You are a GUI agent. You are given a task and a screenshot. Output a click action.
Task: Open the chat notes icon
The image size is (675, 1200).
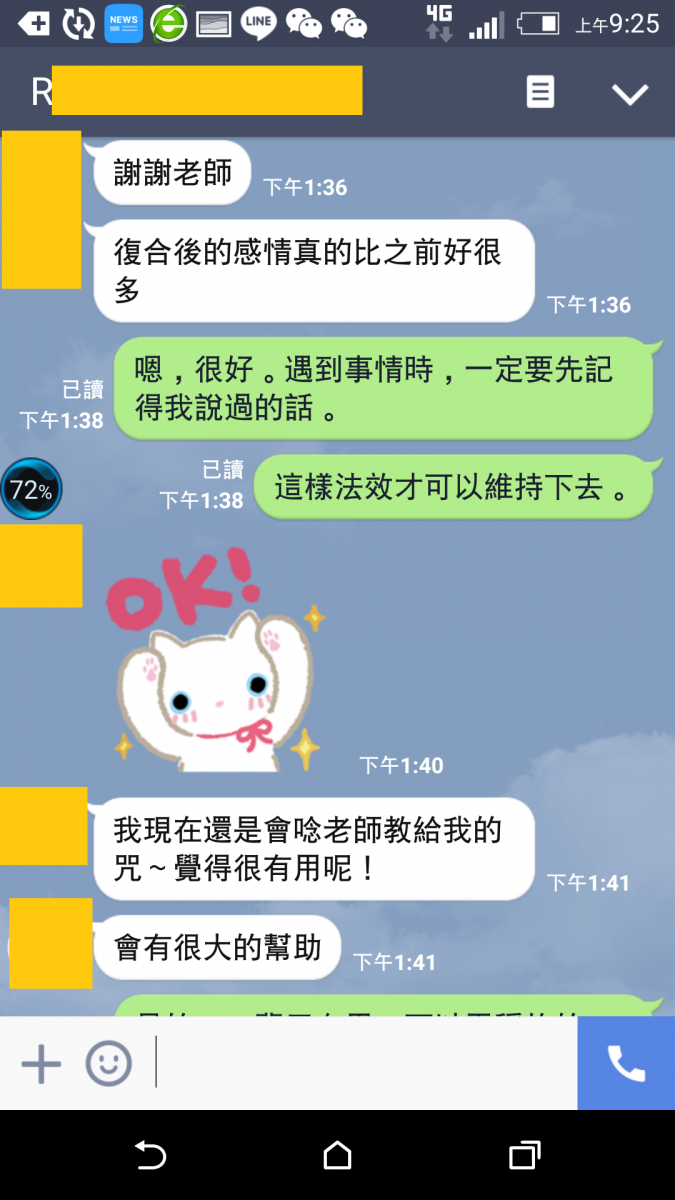coord(540,93)
